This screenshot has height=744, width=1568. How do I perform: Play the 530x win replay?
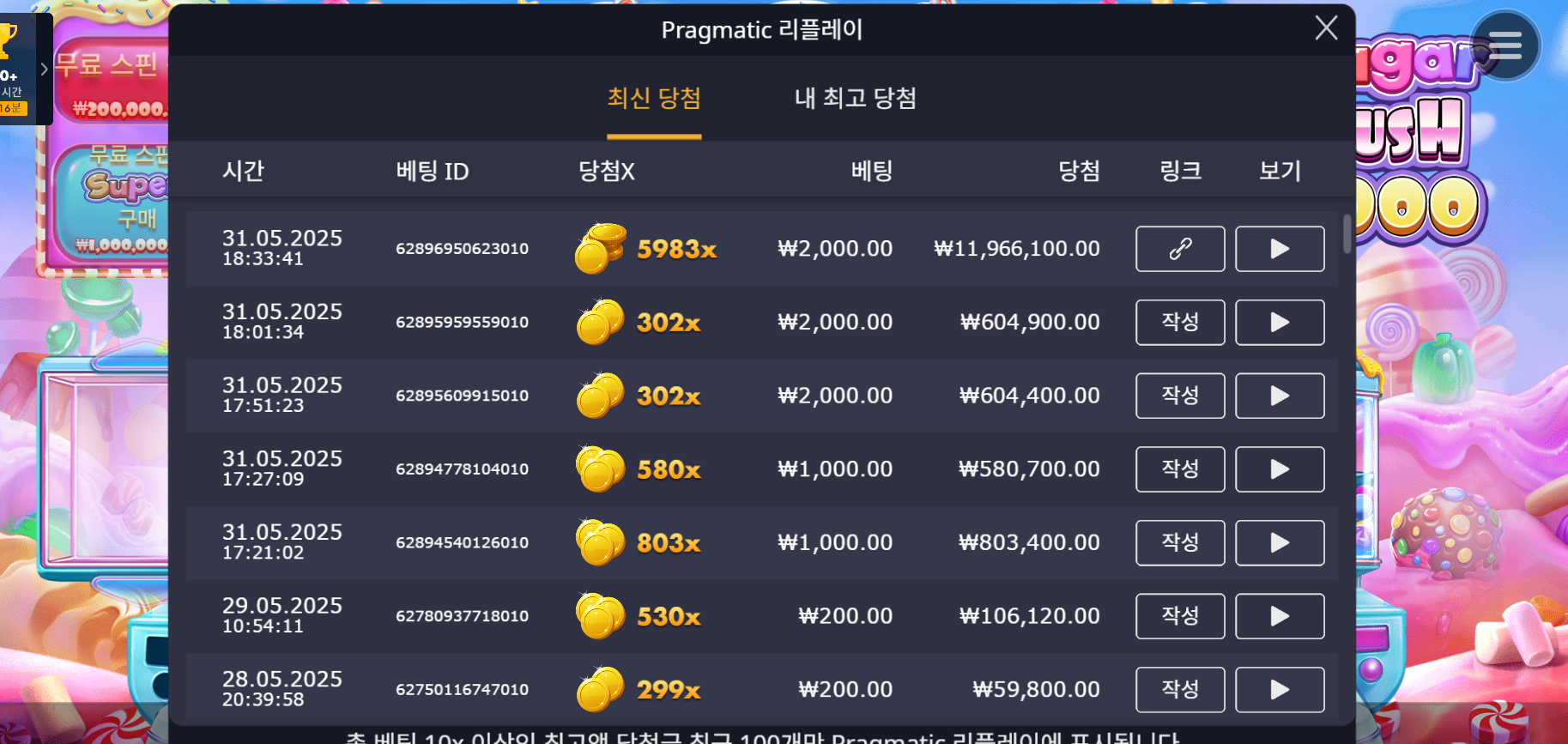click(1279, 616)
